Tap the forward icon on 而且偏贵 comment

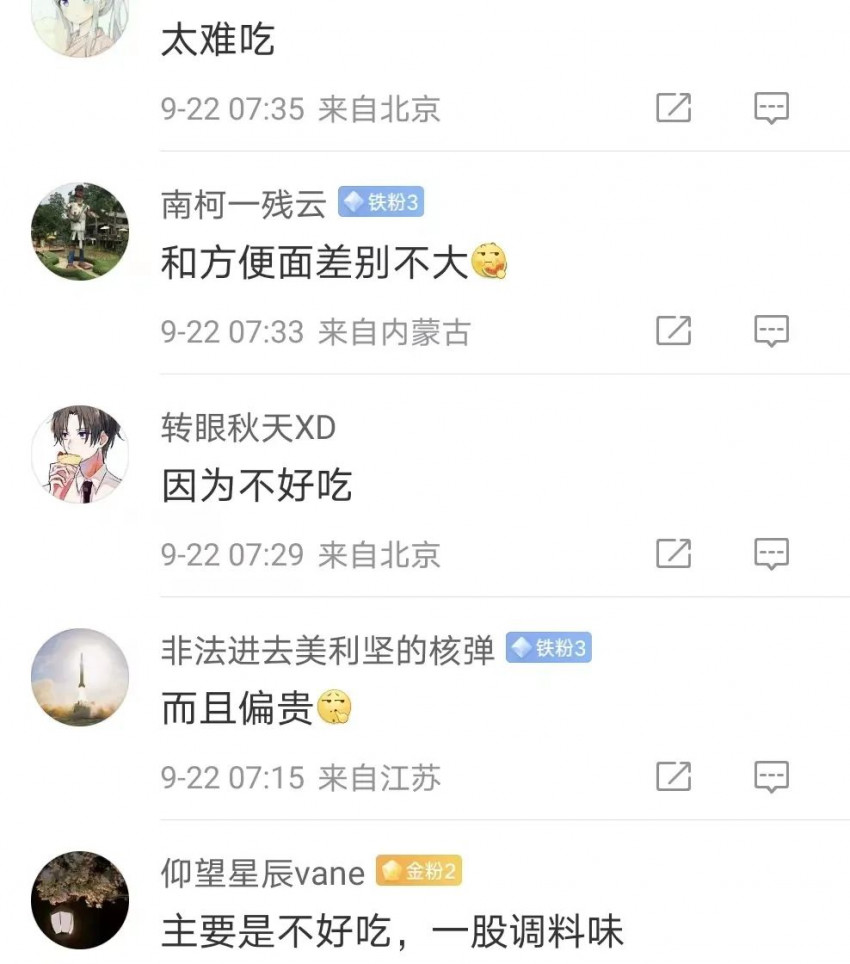pos(674,774)
